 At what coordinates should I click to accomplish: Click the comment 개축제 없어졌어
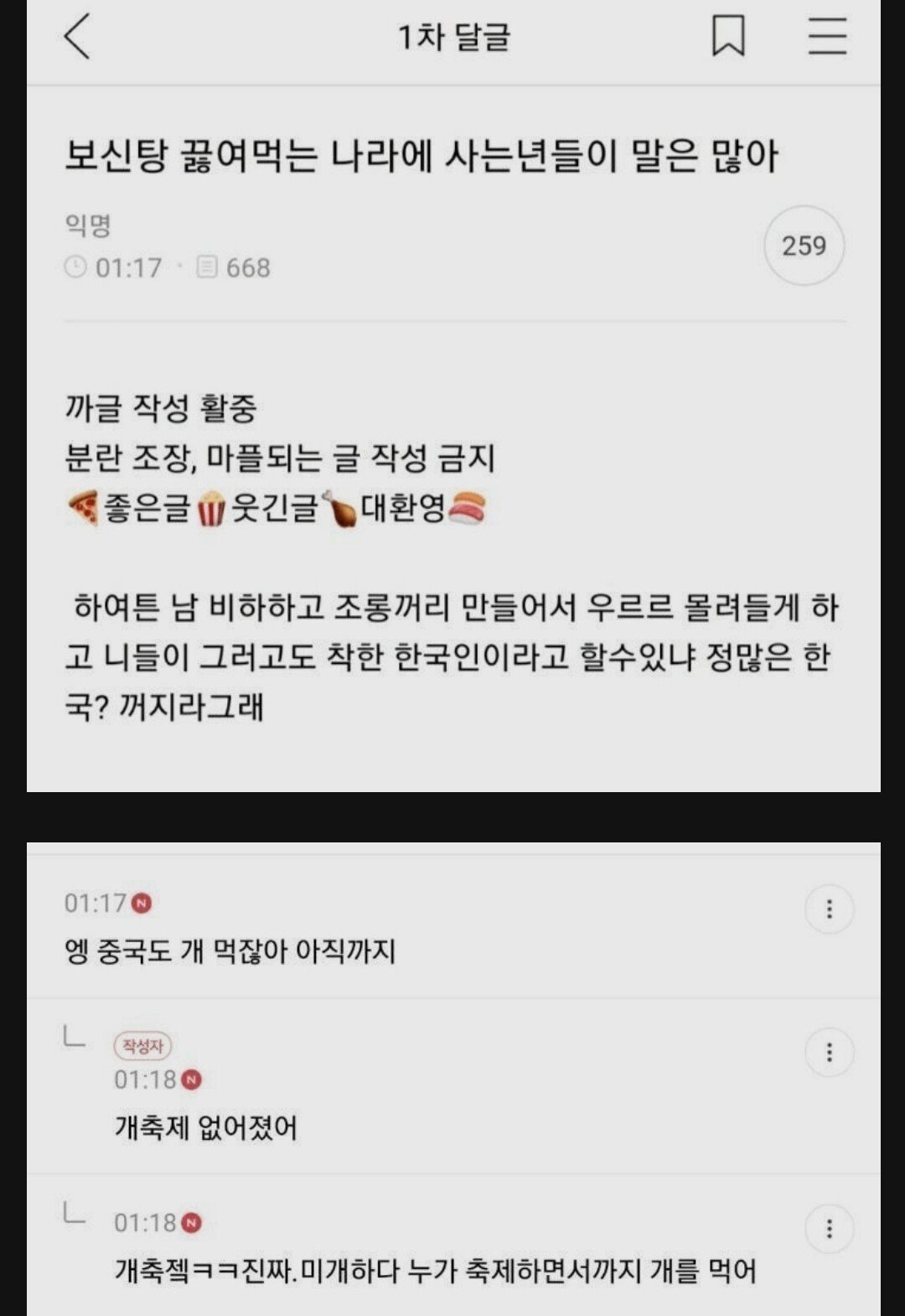tap(208, 1127)
